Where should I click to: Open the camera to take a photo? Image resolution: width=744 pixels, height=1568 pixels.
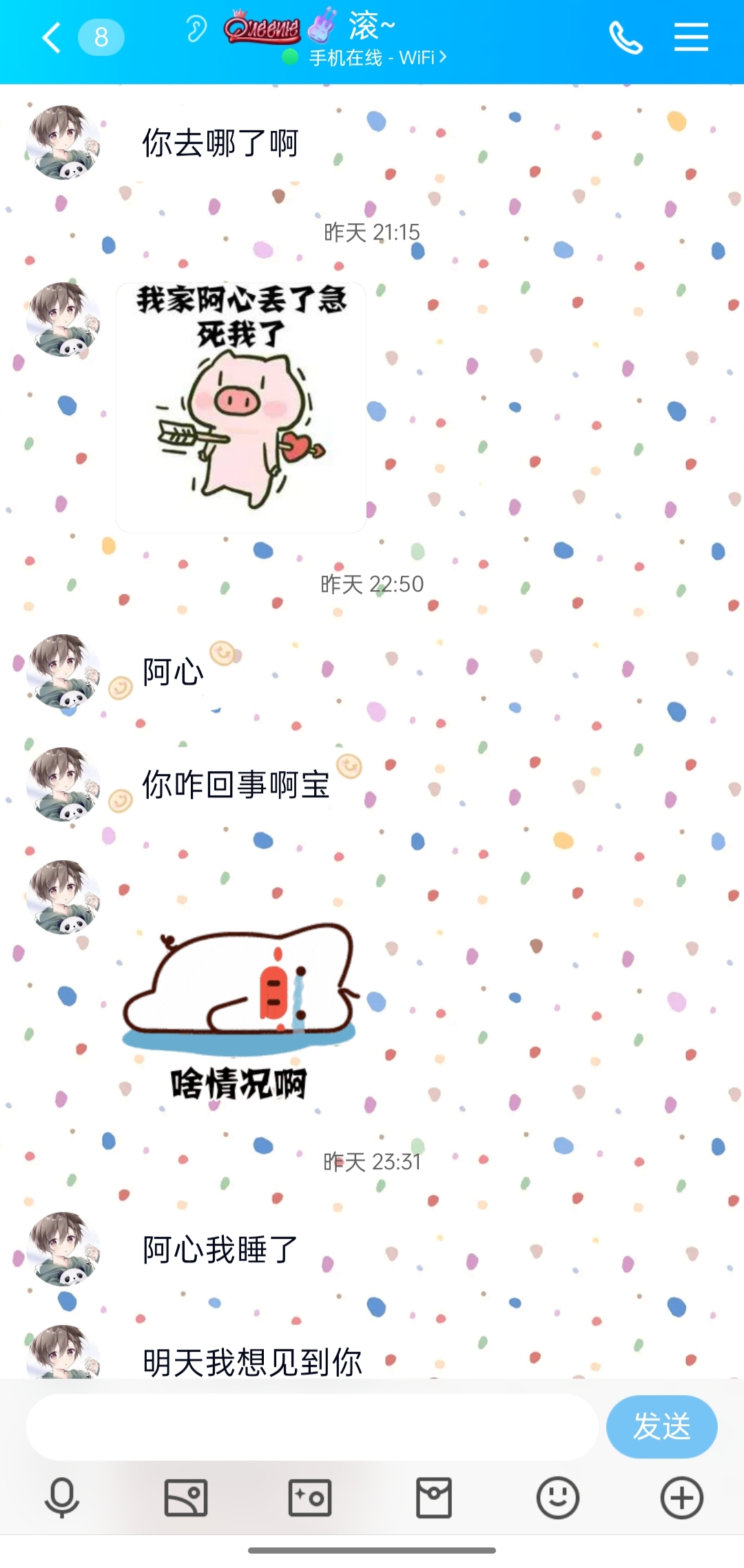click(310, 1498)
